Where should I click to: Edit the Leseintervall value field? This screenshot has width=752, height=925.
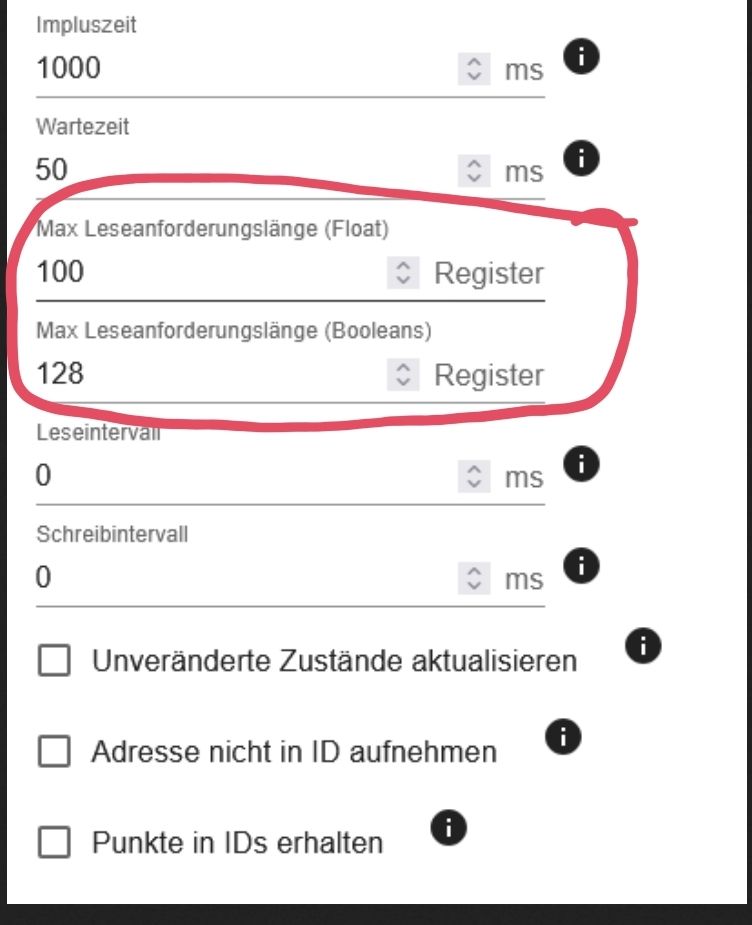click(240, 476)
